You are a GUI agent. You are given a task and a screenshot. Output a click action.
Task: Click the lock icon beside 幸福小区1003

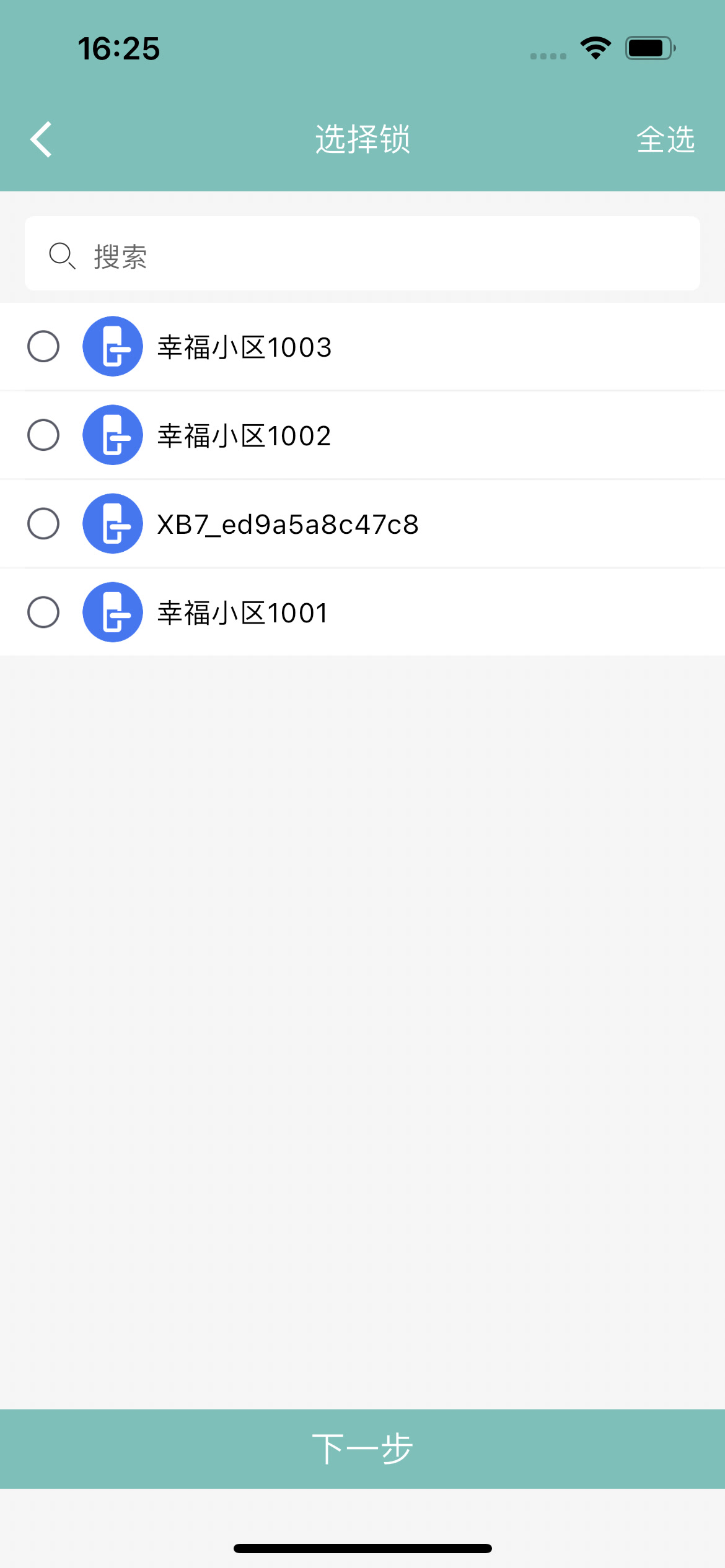(x=112, y=347)
